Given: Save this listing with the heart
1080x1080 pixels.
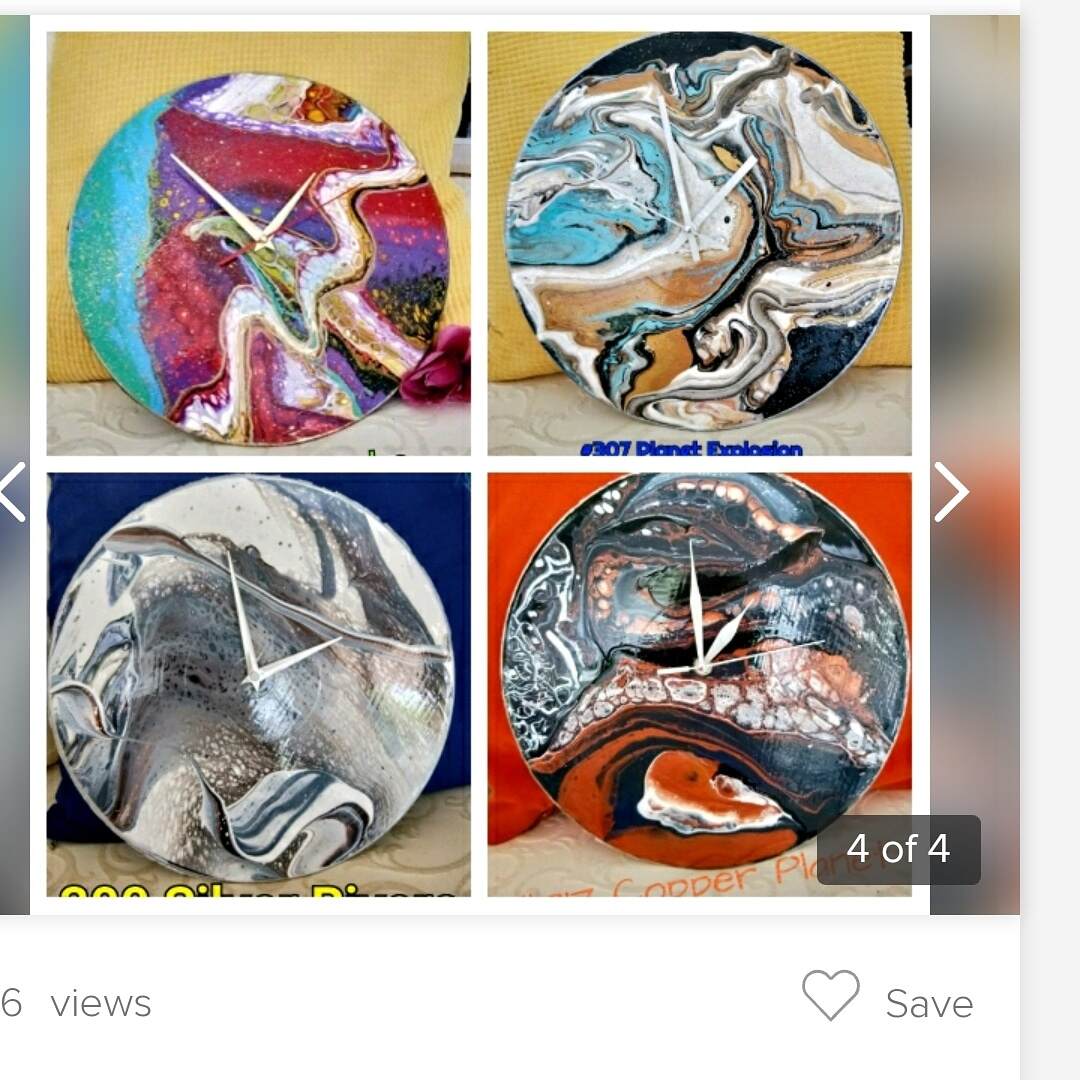Looking at the screenshot, I should coord(831,996).
